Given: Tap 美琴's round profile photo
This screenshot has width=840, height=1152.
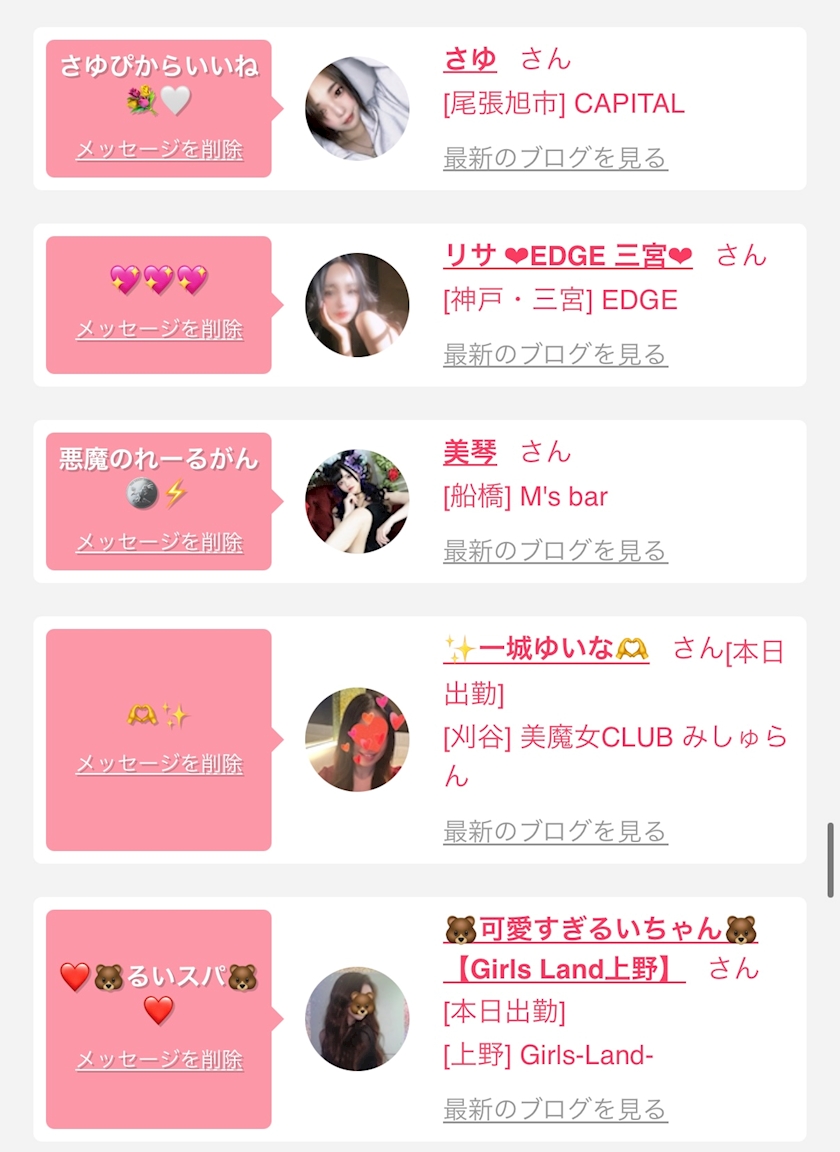Looking at the screenshot, I should click(357, 501).
